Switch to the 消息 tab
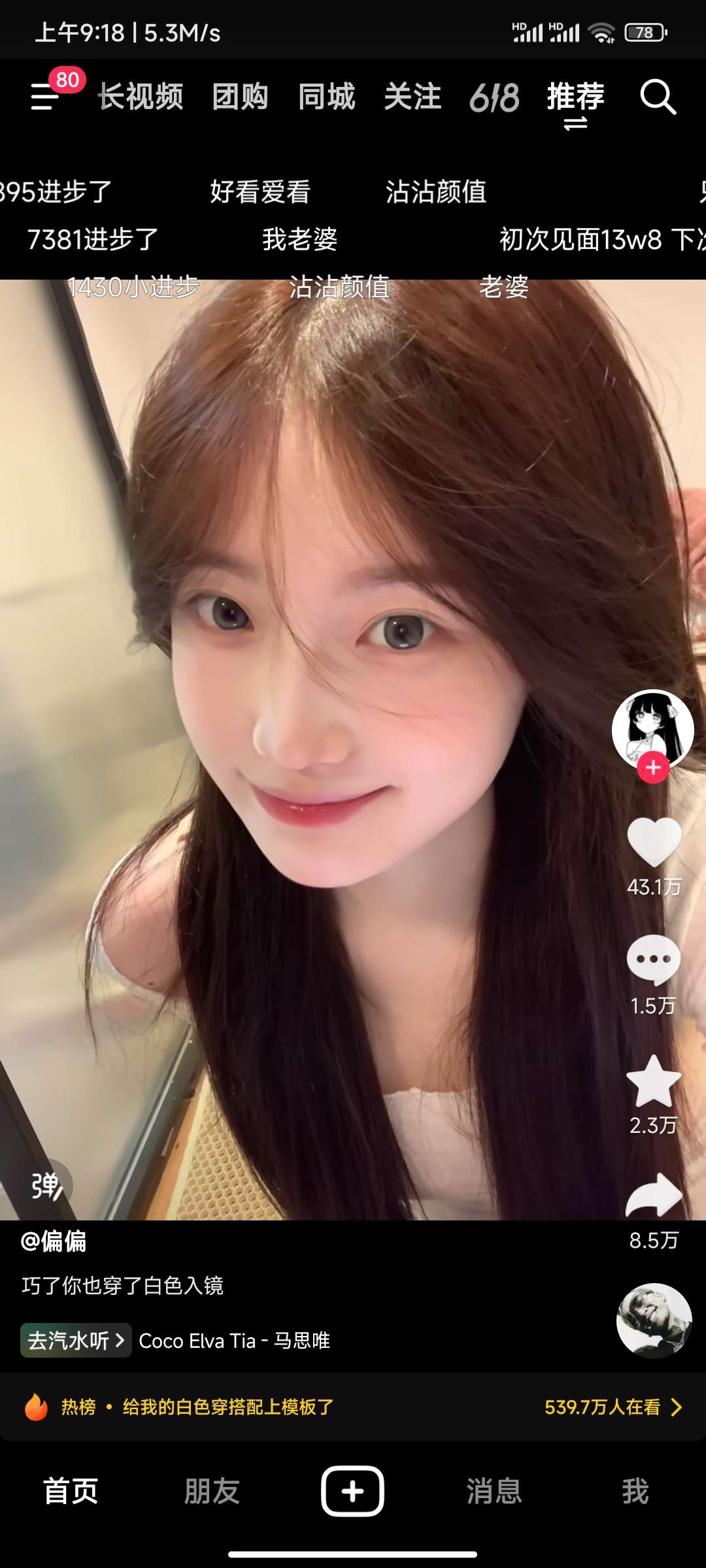The image size is (706, 1568). tap(494, 1492)
